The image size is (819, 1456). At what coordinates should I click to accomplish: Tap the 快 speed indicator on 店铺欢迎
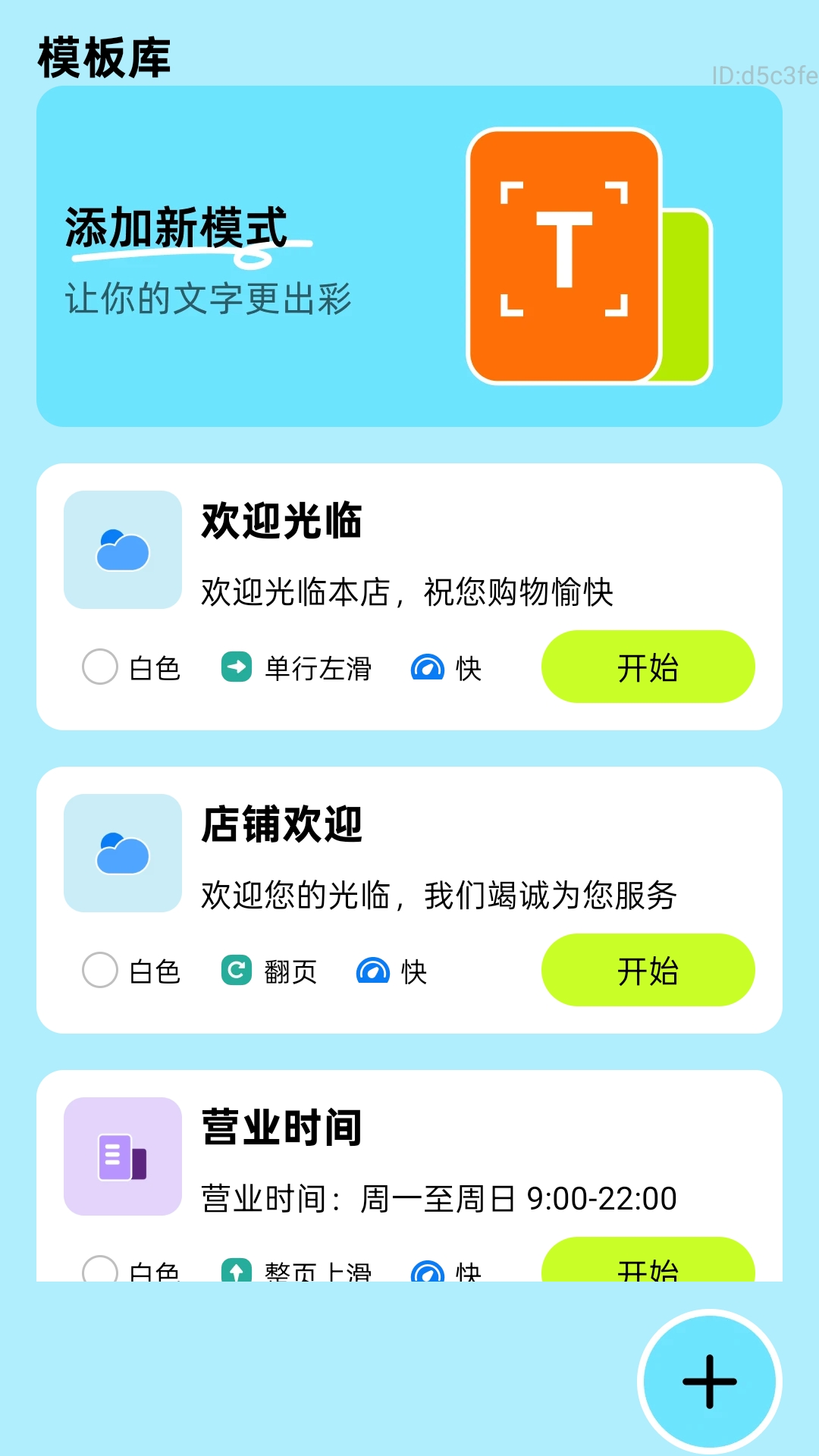click(x=373, y=971)
